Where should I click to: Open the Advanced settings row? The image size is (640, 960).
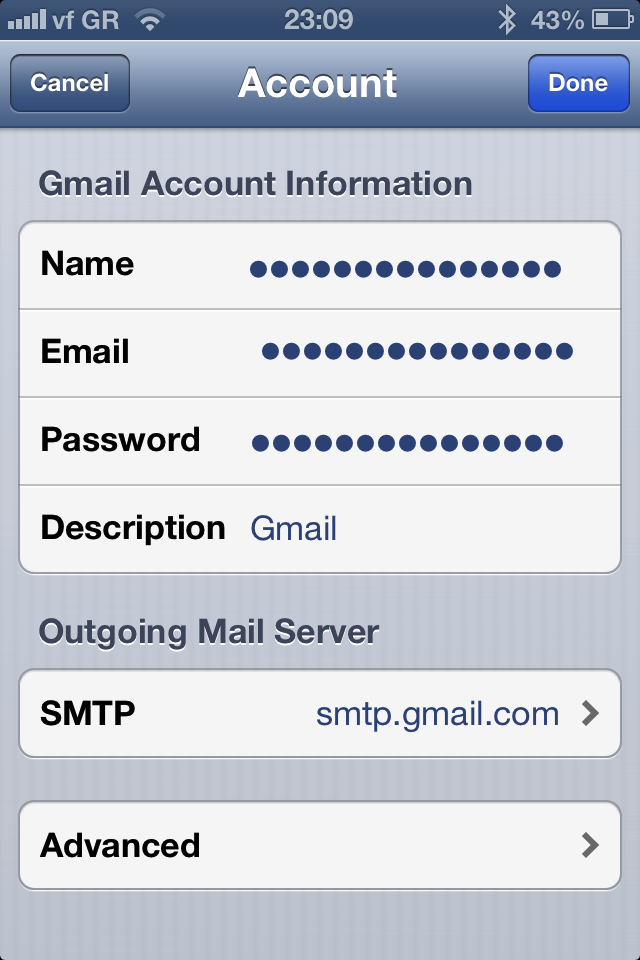(x=320, y=846)
